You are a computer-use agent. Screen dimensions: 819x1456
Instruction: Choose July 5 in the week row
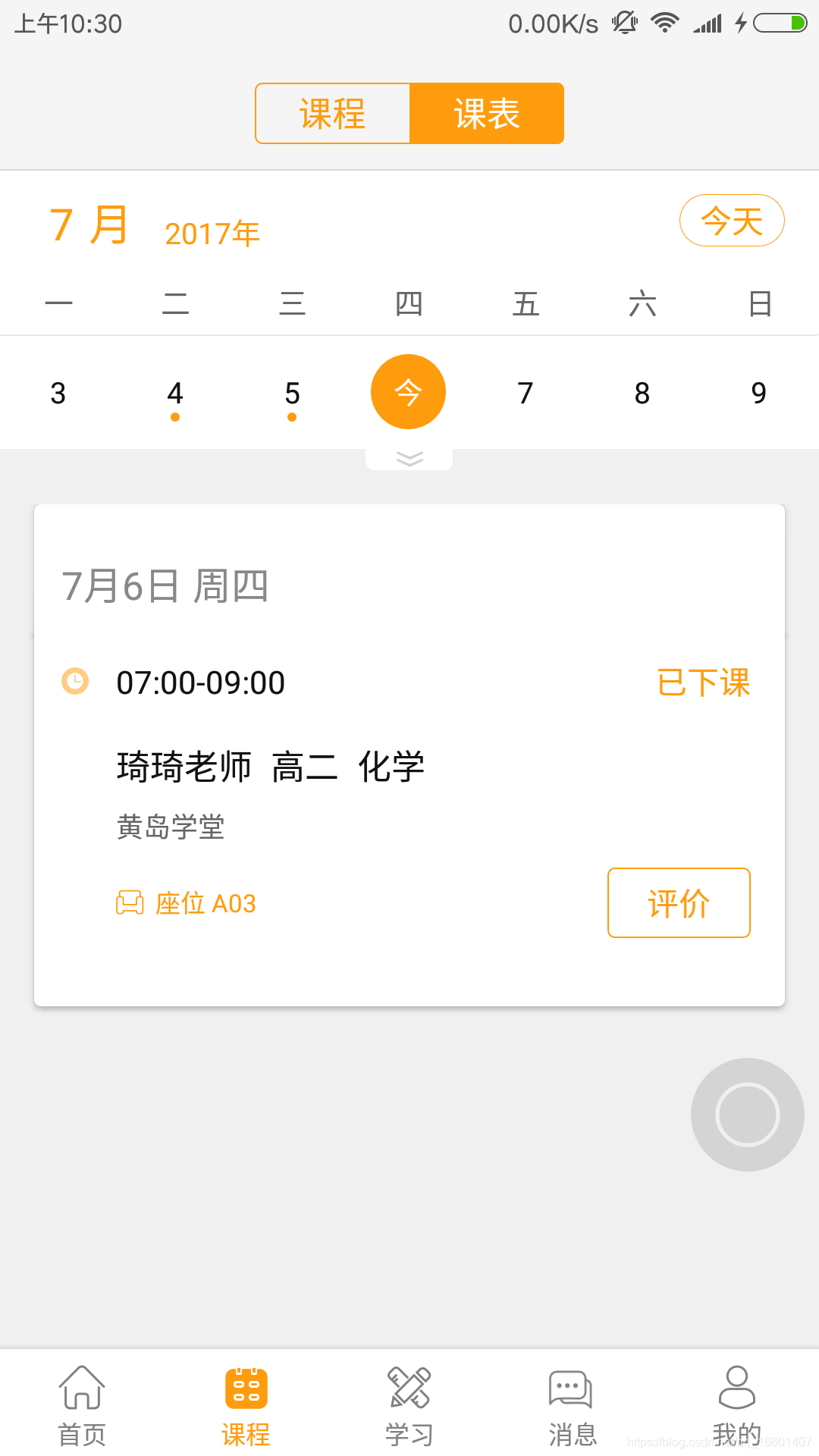click(292, 394)
